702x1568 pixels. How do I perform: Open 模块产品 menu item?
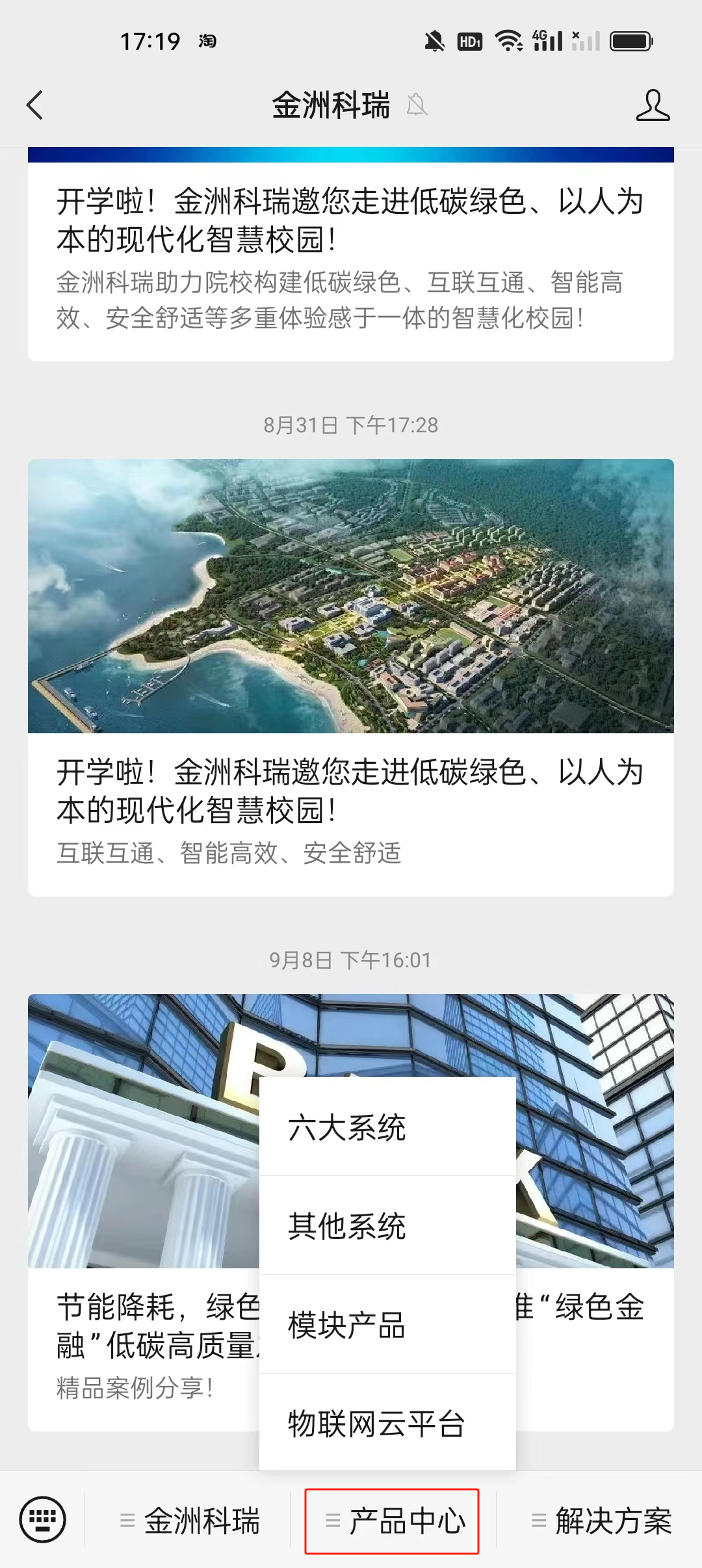pyautogui.click(x=387, y=1325)
